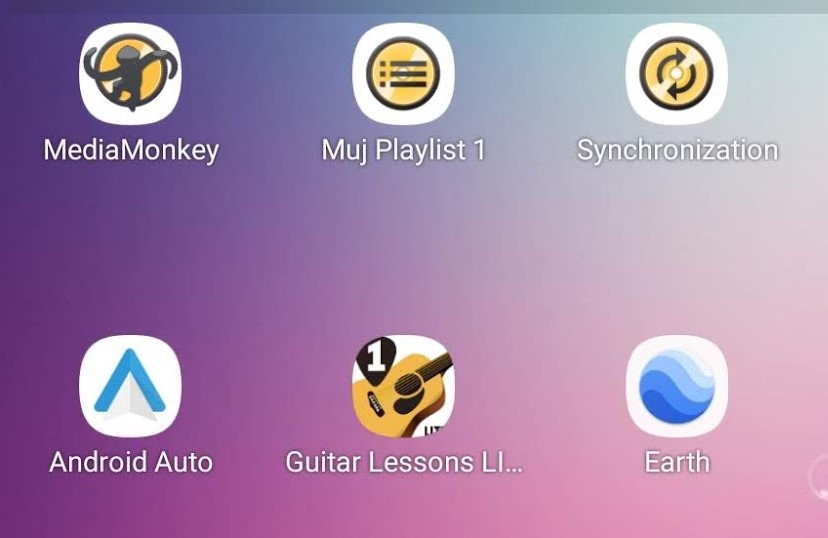Open the MediaMonkey app

(130, 74)
